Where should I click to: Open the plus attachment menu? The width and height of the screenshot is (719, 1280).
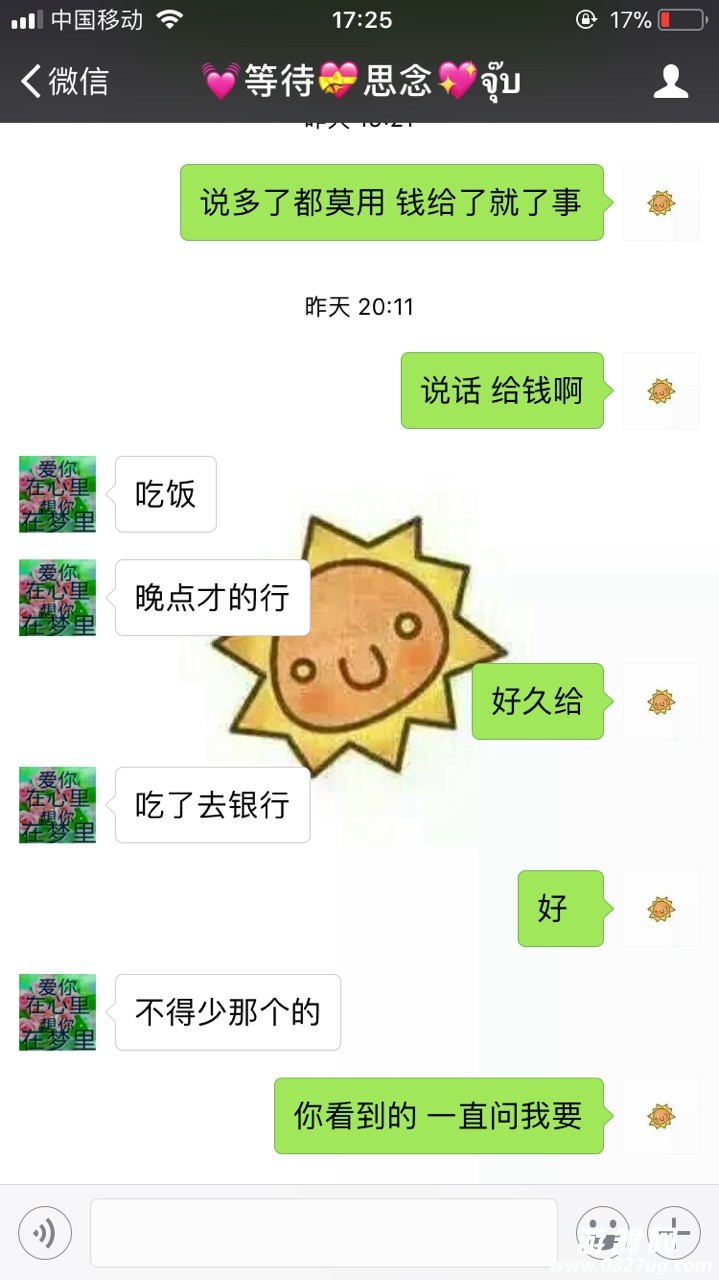click(673, 1233)
